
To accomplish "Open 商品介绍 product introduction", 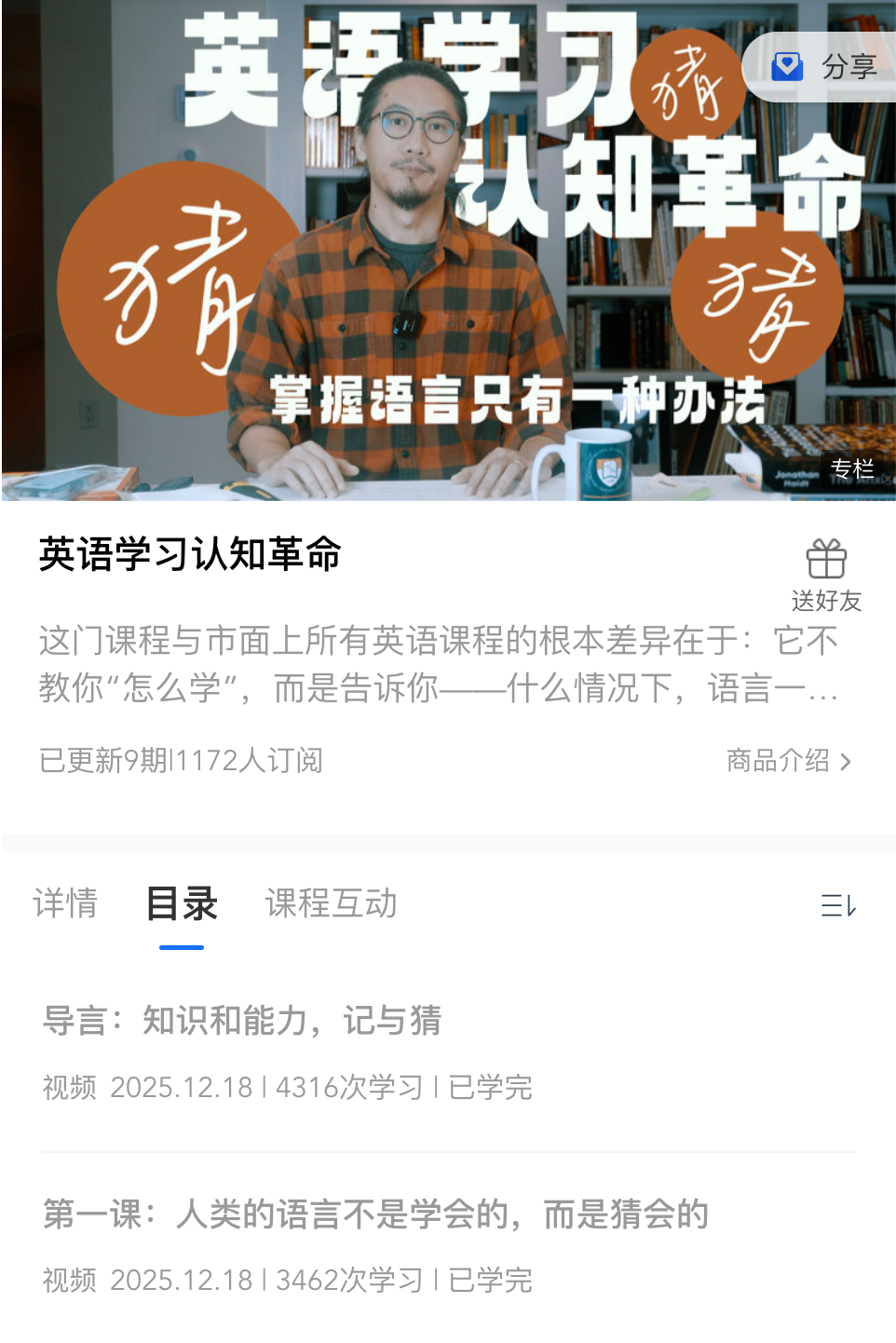I will click(x=788, y=761).
